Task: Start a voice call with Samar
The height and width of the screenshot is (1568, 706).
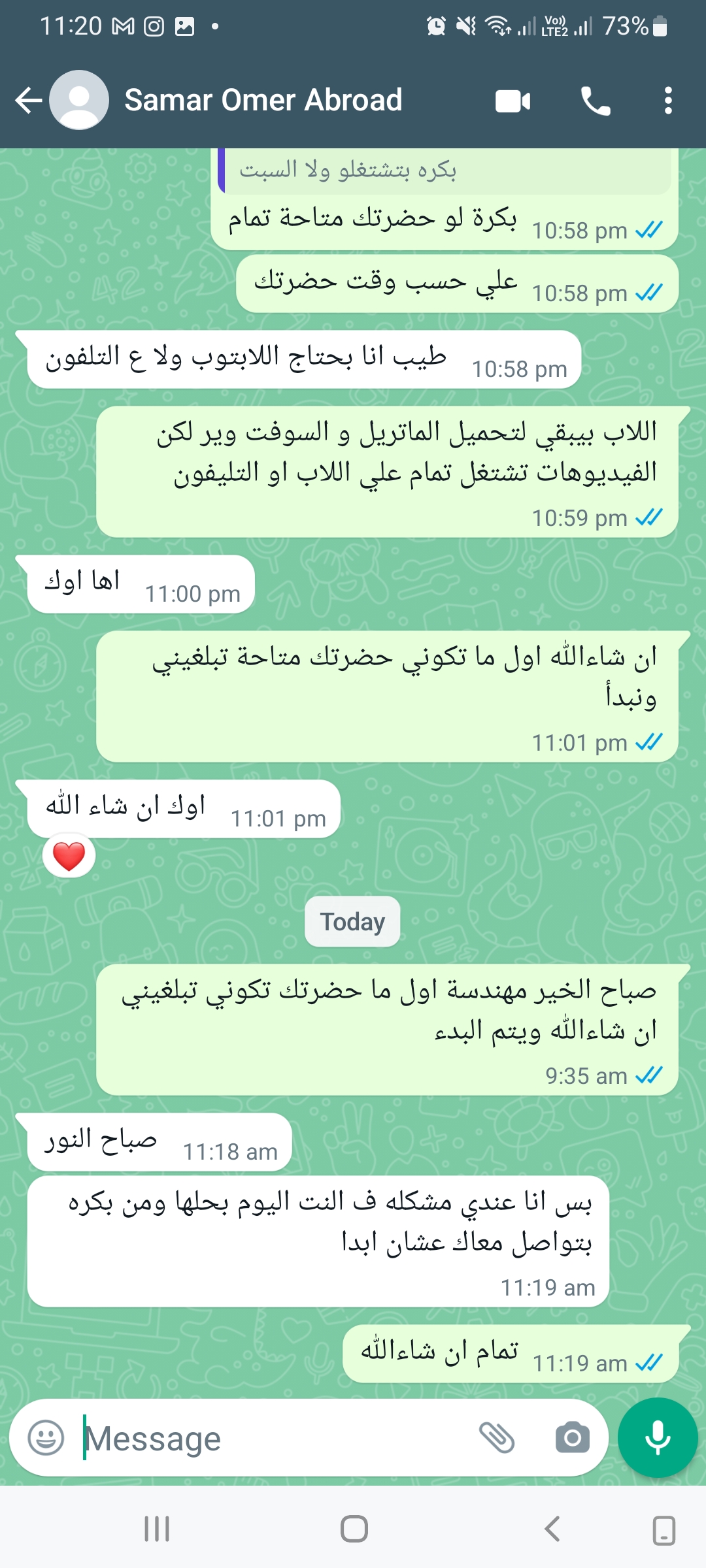Action: tap(596, 101)
